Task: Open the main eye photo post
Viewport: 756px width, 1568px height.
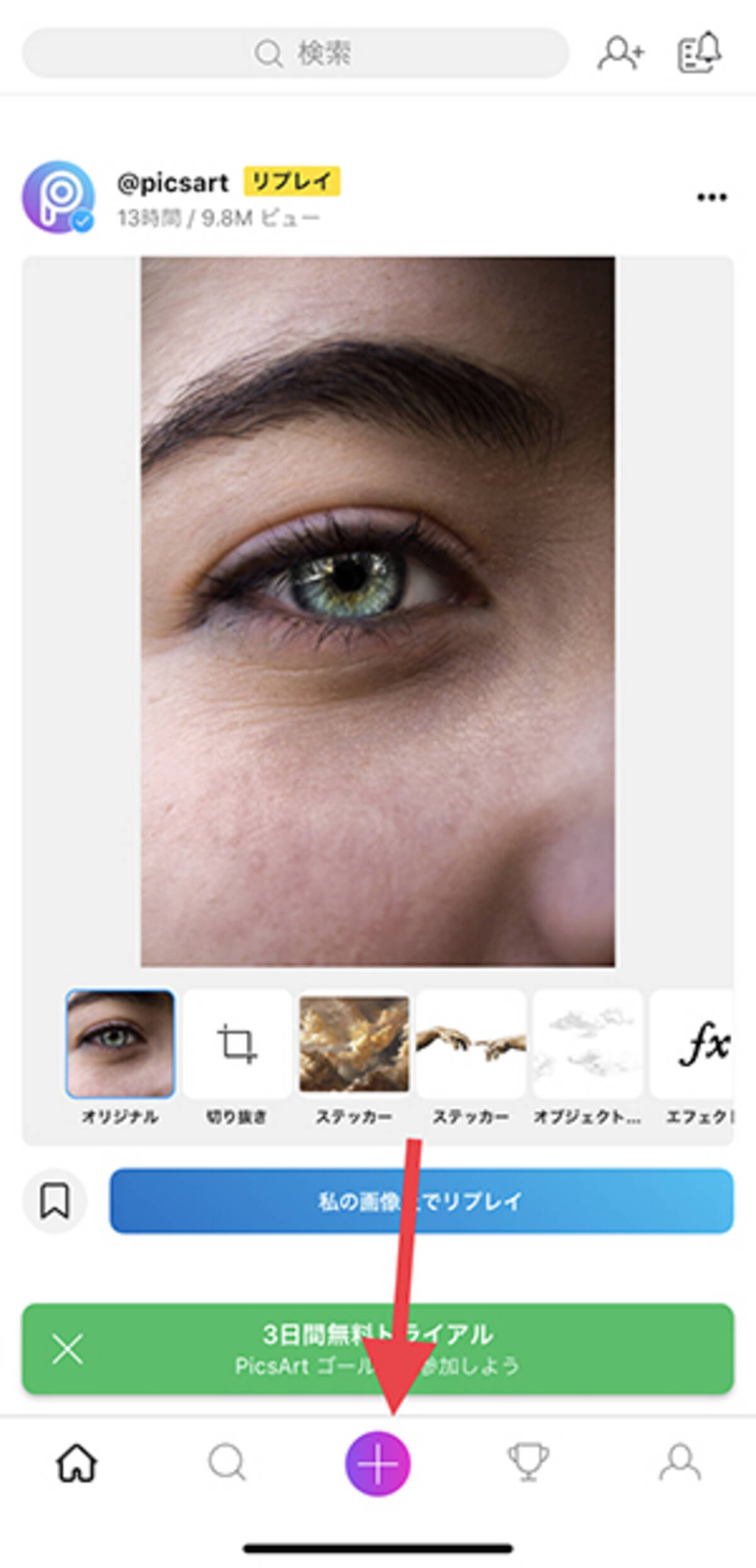Action: click(378, 610)
